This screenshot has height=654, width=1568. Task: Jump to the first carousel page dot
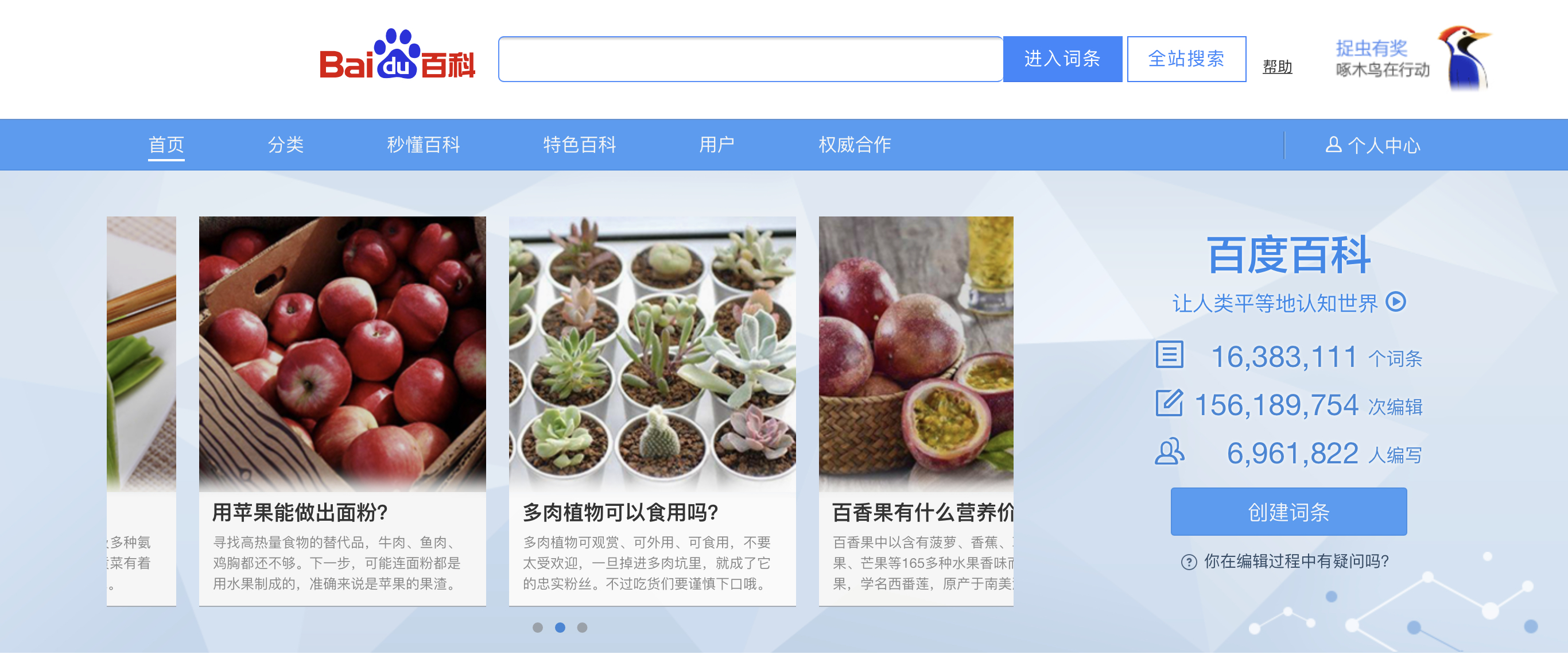coord(537,628)
